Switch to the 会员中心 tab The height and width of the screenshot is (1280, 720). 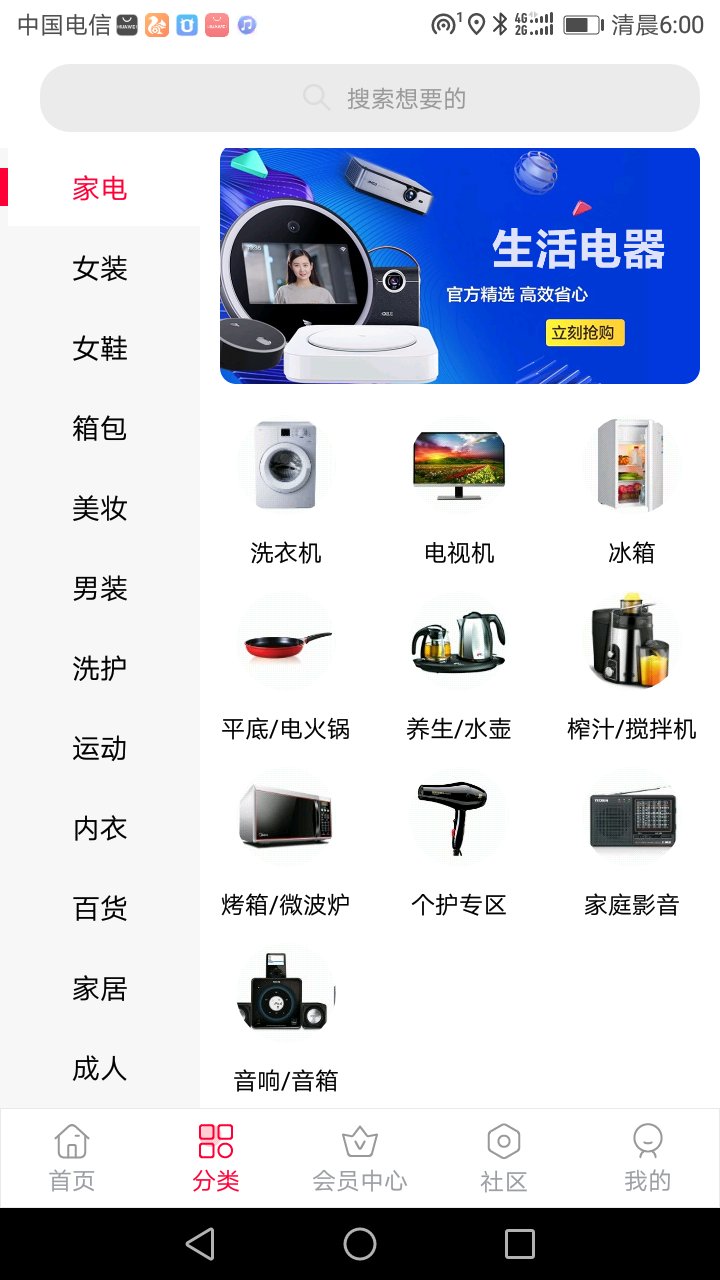pos(360,1158)
